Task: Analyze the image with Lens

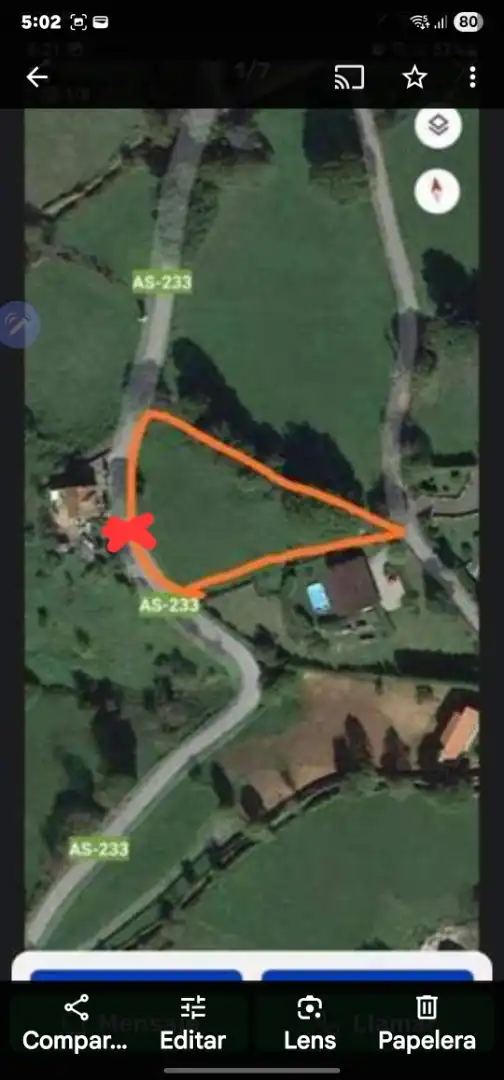Action: tap(310, 1023)
